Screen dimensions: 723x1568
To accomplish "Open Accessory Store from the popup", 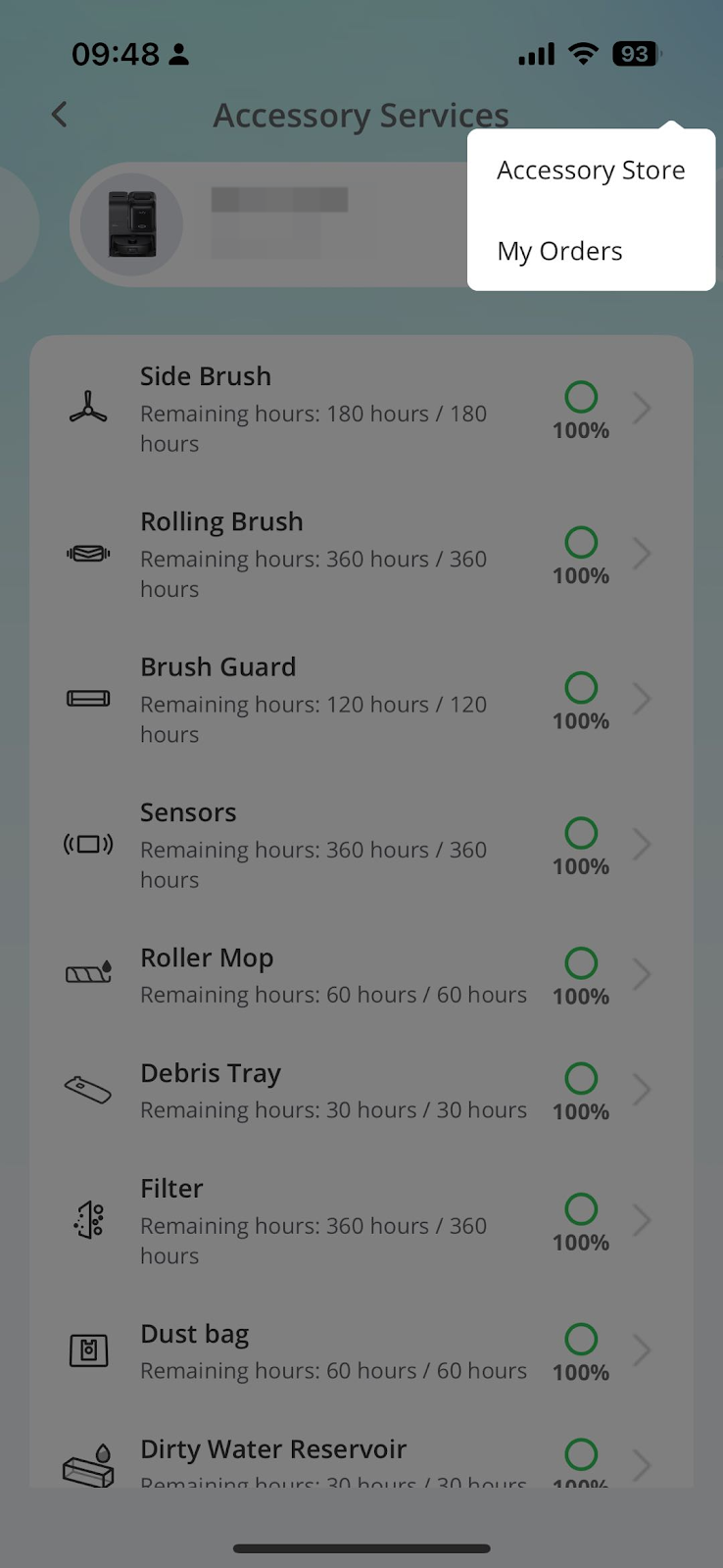I will pos(591,171).
